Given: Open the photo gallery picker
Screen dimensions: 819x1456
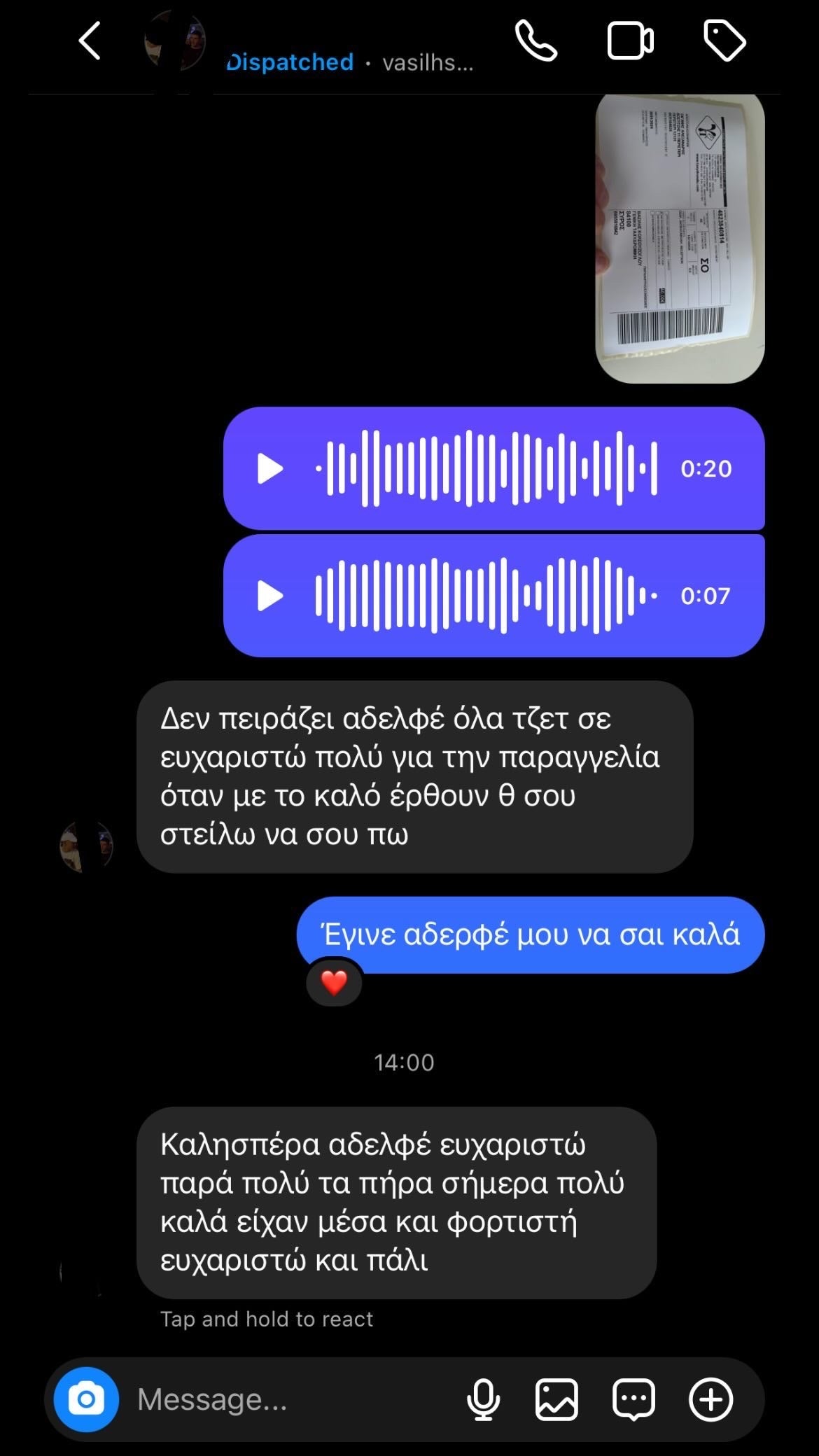Looking at the screenshot, I should point(556,1399).
